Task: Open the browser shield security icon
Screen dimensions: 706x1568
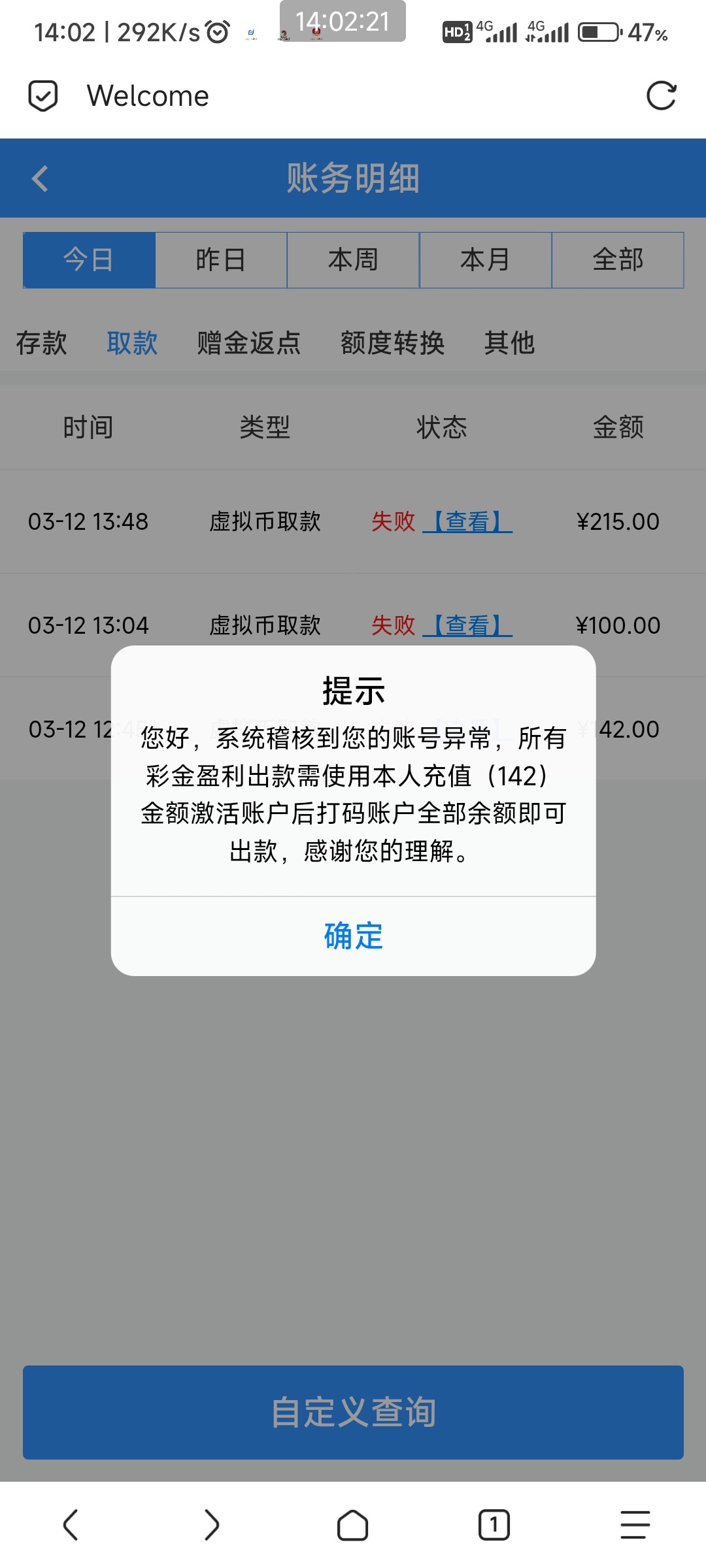Action: [x=43, y=96]
